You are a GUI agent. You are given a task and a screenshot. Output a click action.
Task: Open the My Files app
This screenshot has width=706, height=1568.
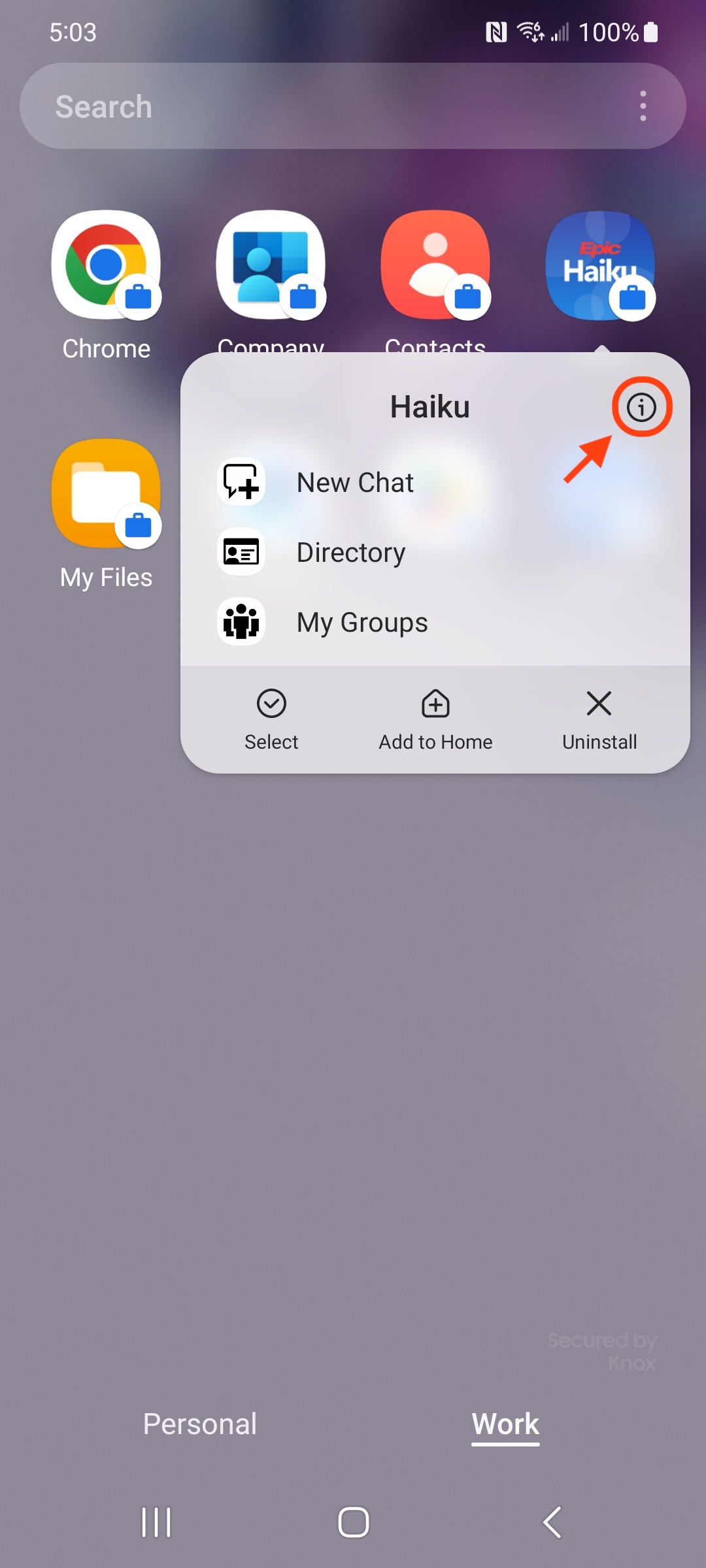(107, 493)
